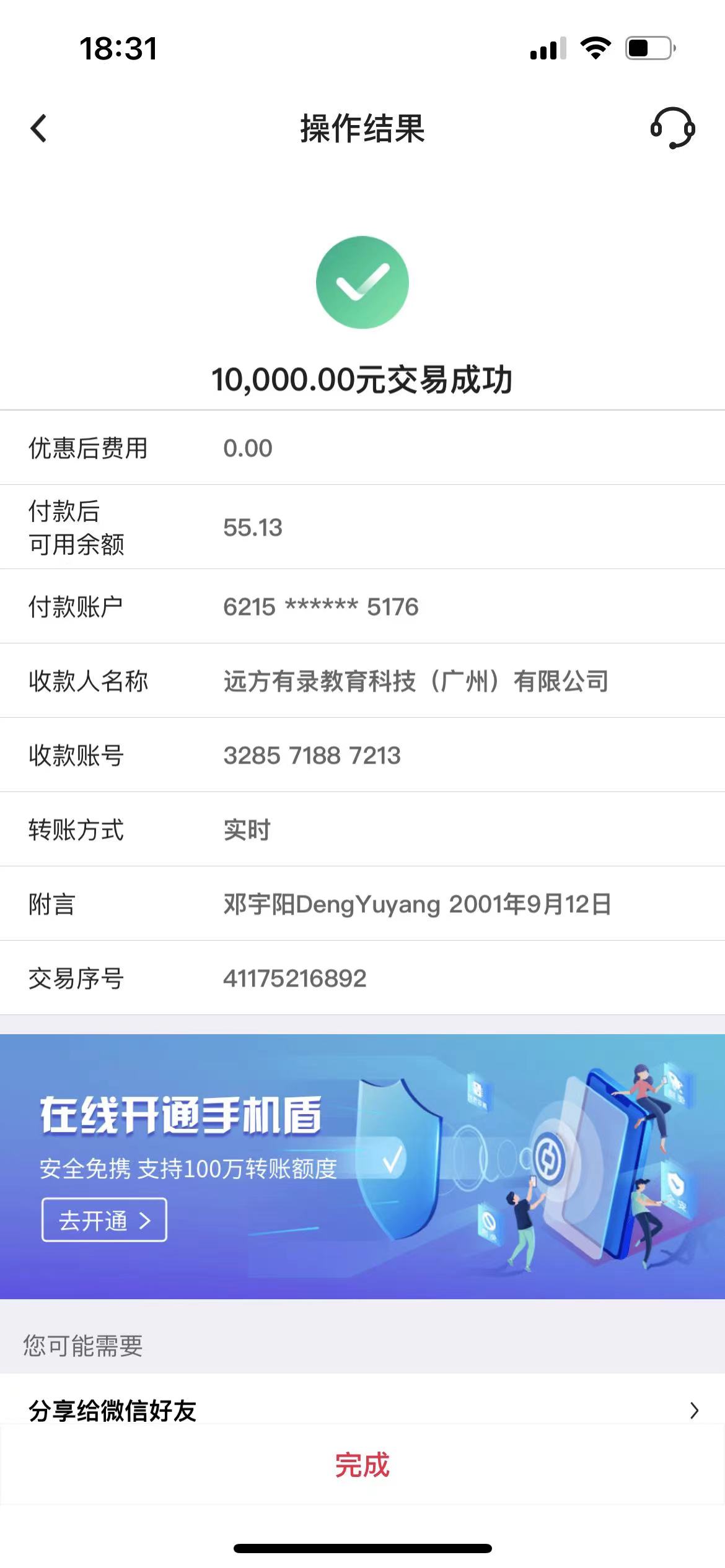Tap 完成 to finish

[362, 1465]
